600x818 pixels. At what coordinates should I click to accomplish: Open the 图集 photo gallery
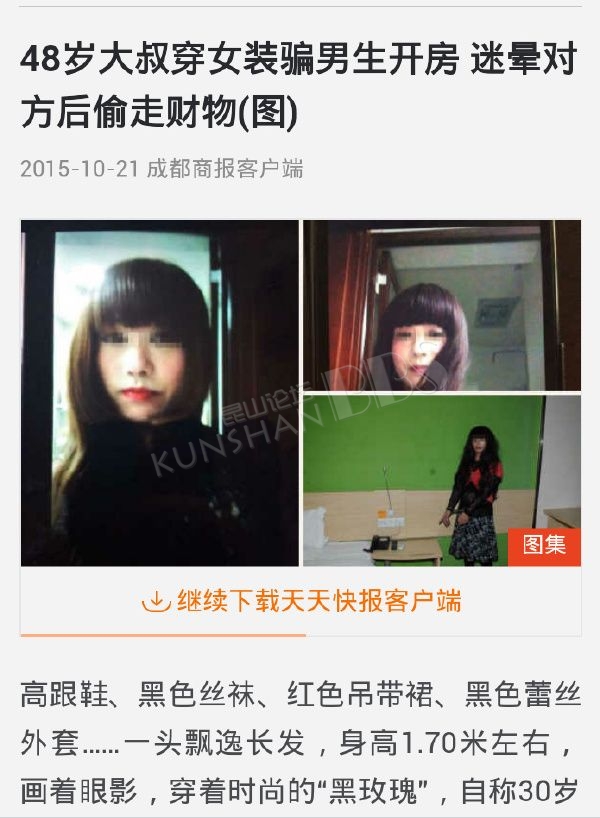point(543,546)
